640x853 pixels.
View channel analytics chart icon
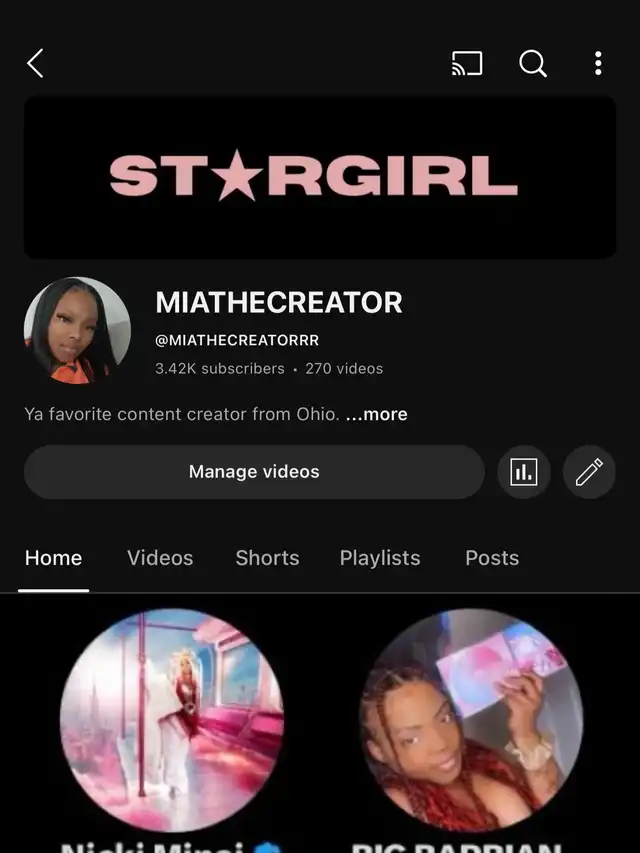pyautogui.click(x=524, y=472)
